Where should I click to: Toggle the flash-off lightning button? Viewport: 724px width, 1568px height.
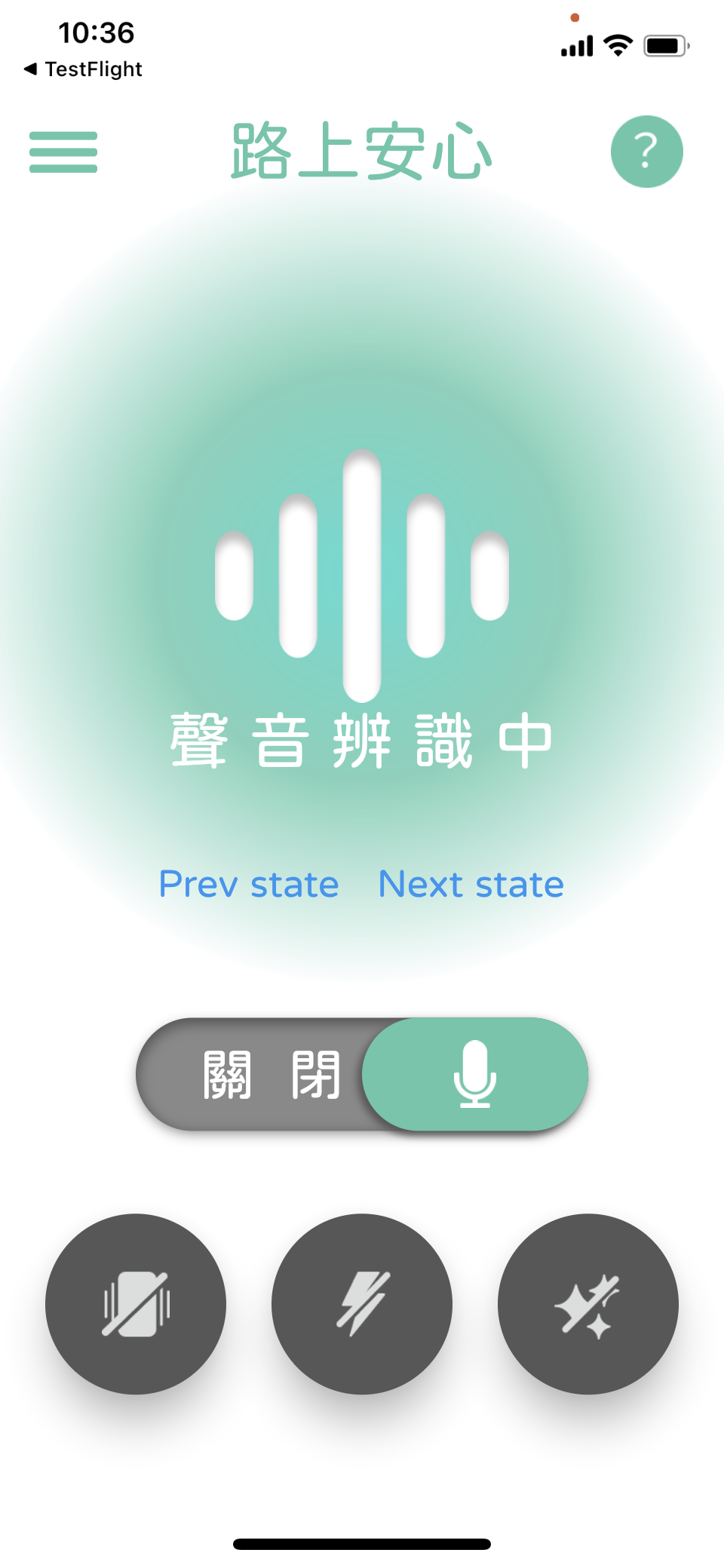coord(362,1304)
